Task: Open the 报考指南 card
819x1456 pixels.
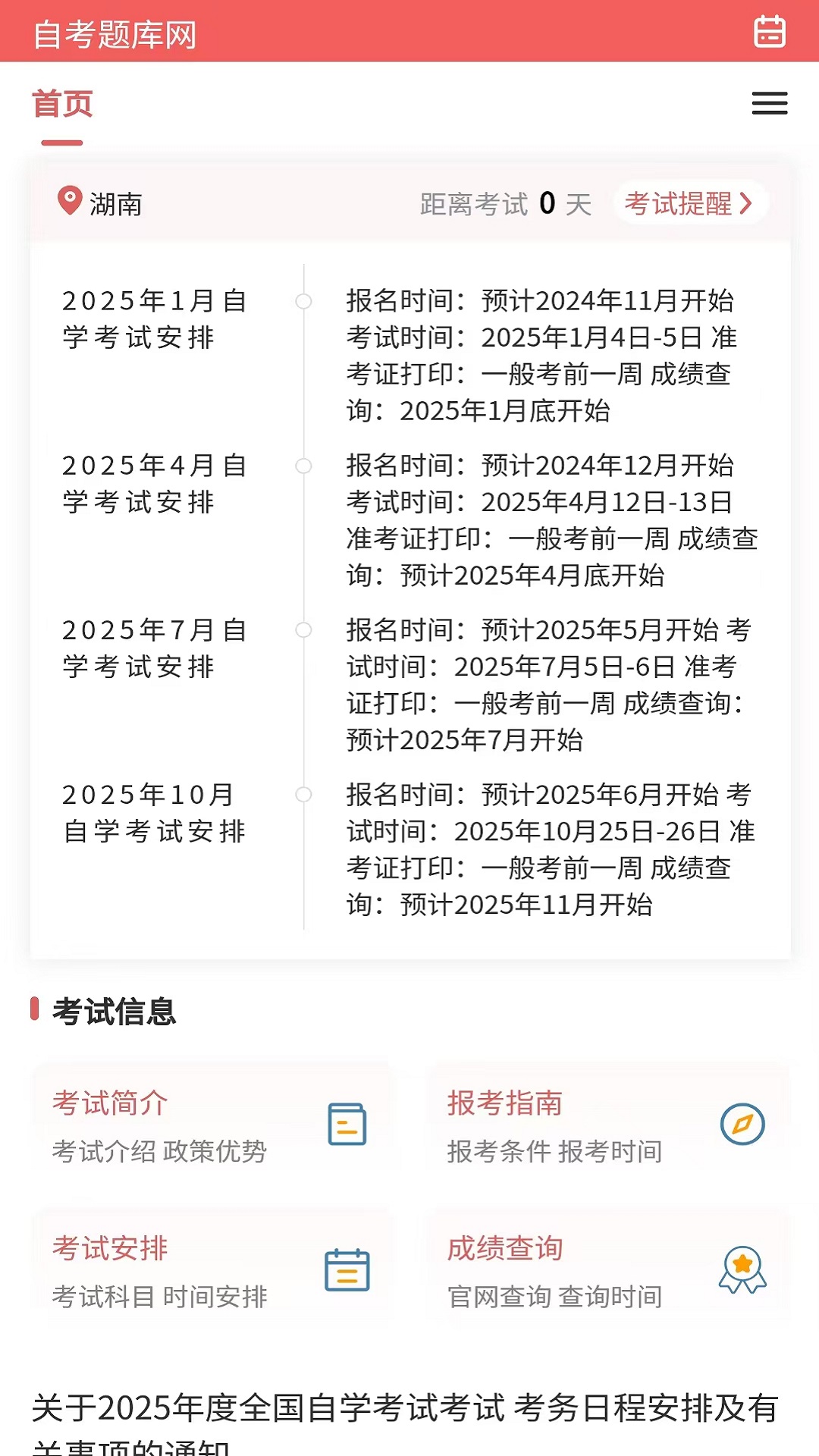Action: (x=607, y=1125)
